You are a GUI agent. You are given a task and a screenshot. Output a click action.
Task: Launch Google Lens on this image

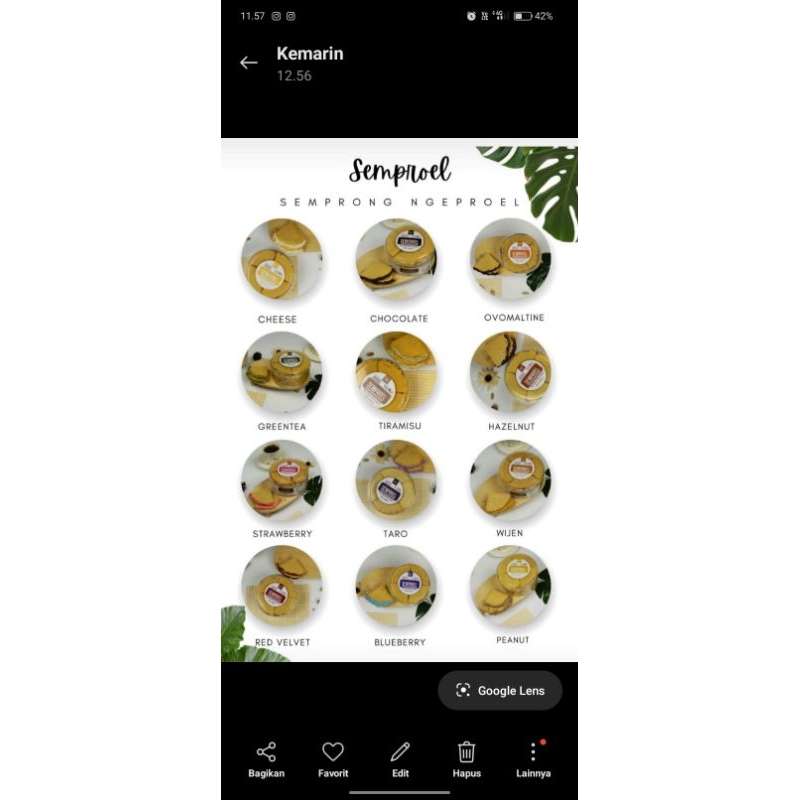click(x=500, y=690)
